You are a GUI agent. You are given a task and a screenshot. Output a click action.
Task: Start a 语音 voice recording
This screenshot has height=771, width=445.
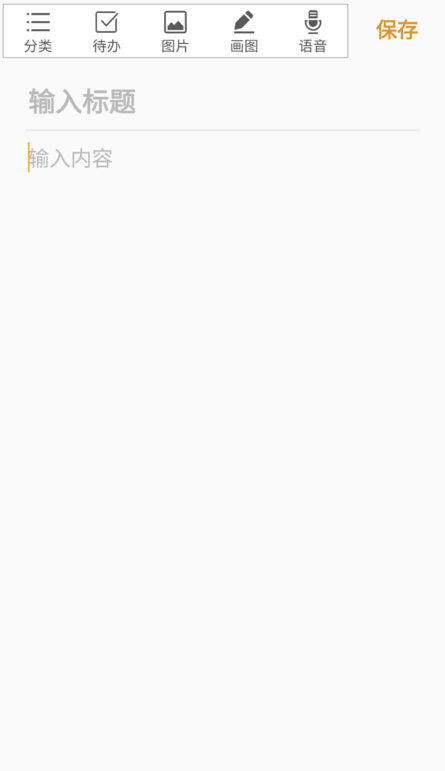point(313,32)
